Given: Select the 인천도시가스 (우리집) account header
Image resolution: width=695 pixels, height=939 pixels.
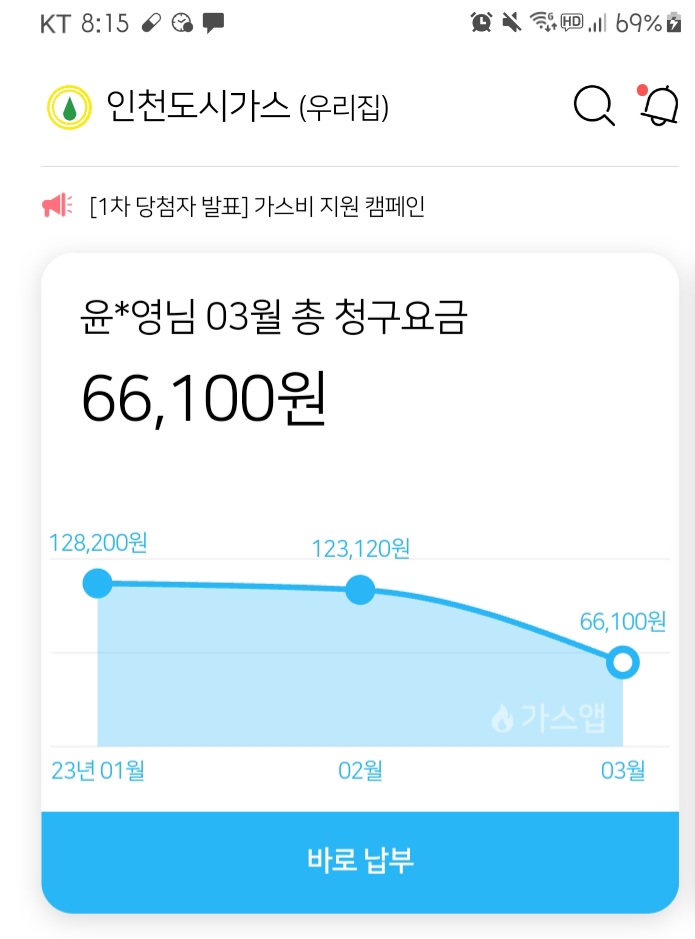Looking at the screenshot, I should point(218,107).
